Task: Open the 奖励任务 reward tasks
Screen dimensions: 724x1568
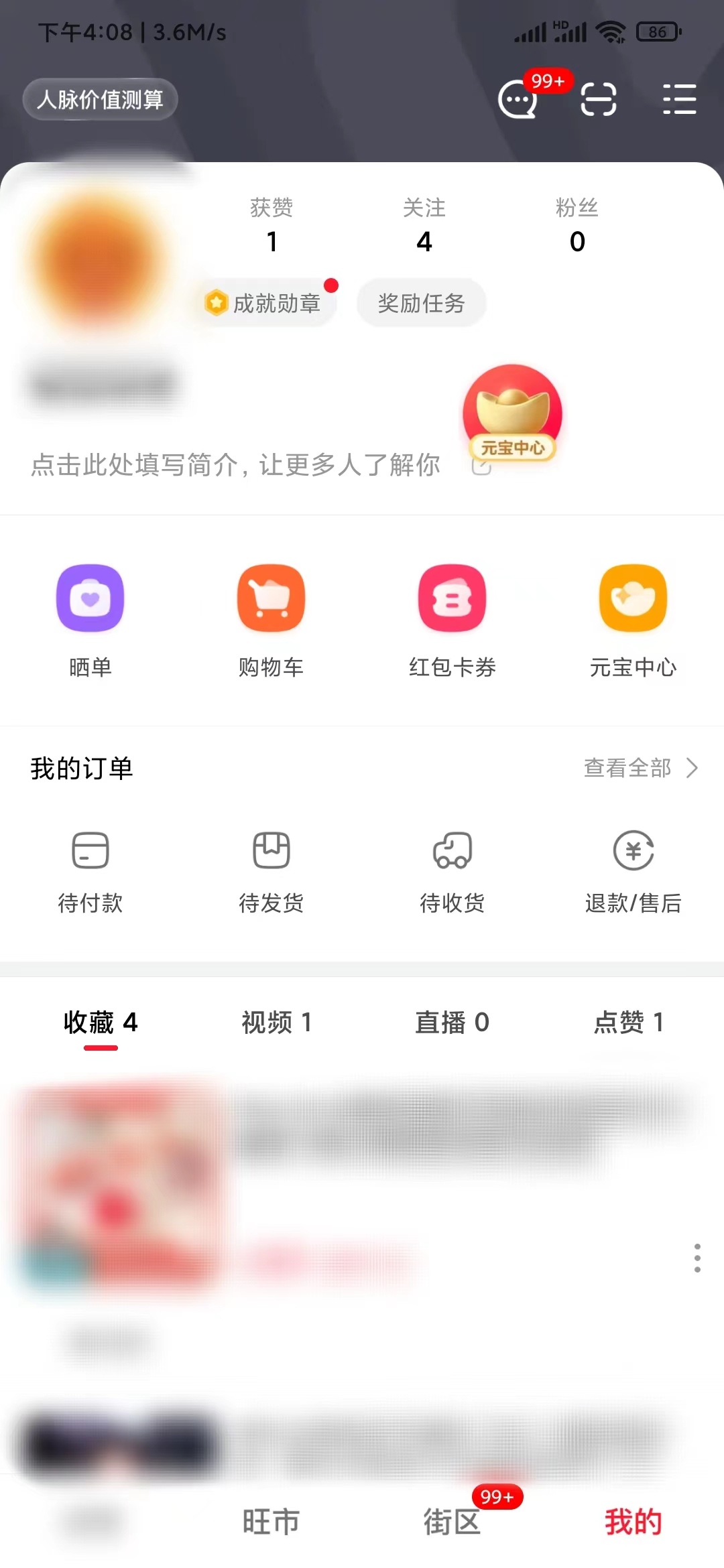Action: (x=421, y=303)
